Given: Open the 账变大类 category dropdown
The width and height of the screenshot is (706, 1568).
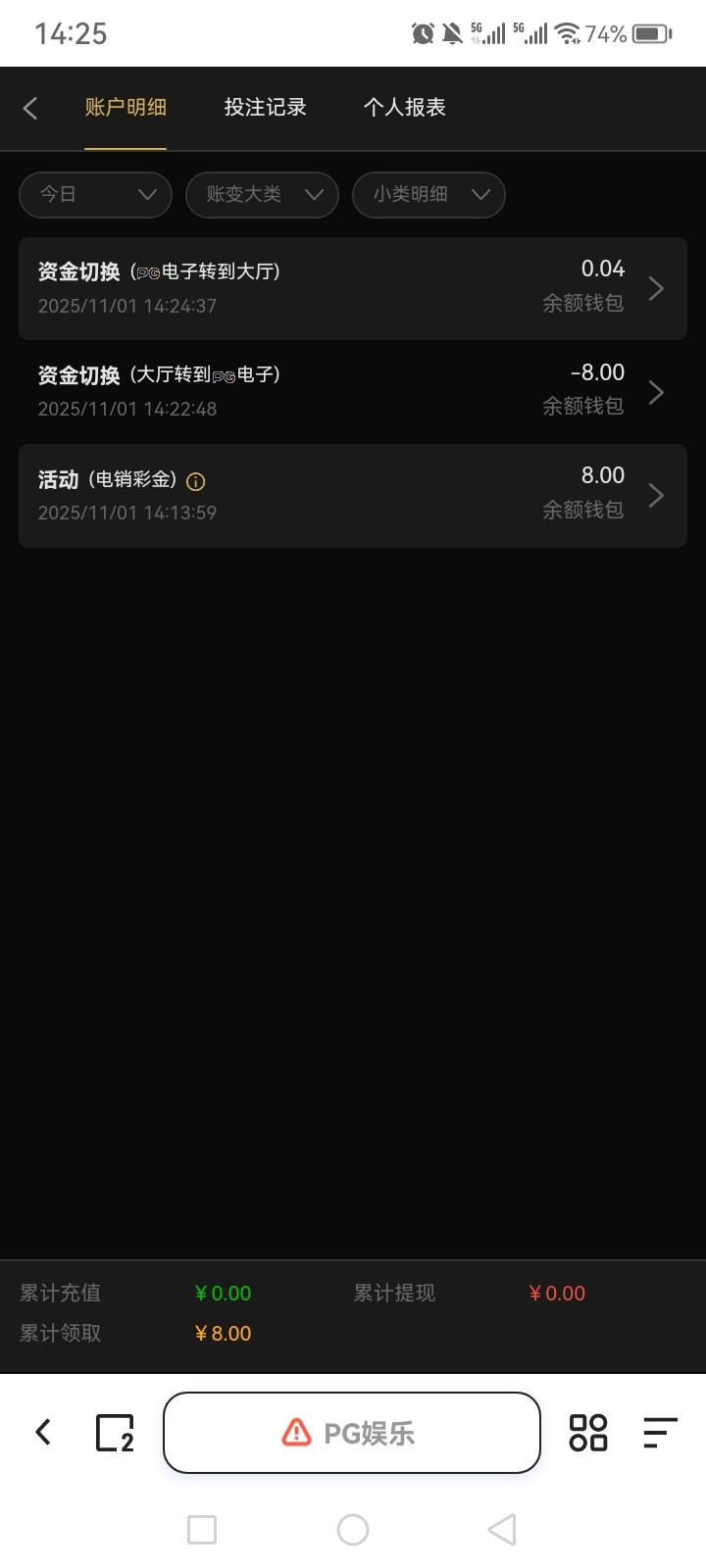Looking at the screenshot, I should click(262, 195).
